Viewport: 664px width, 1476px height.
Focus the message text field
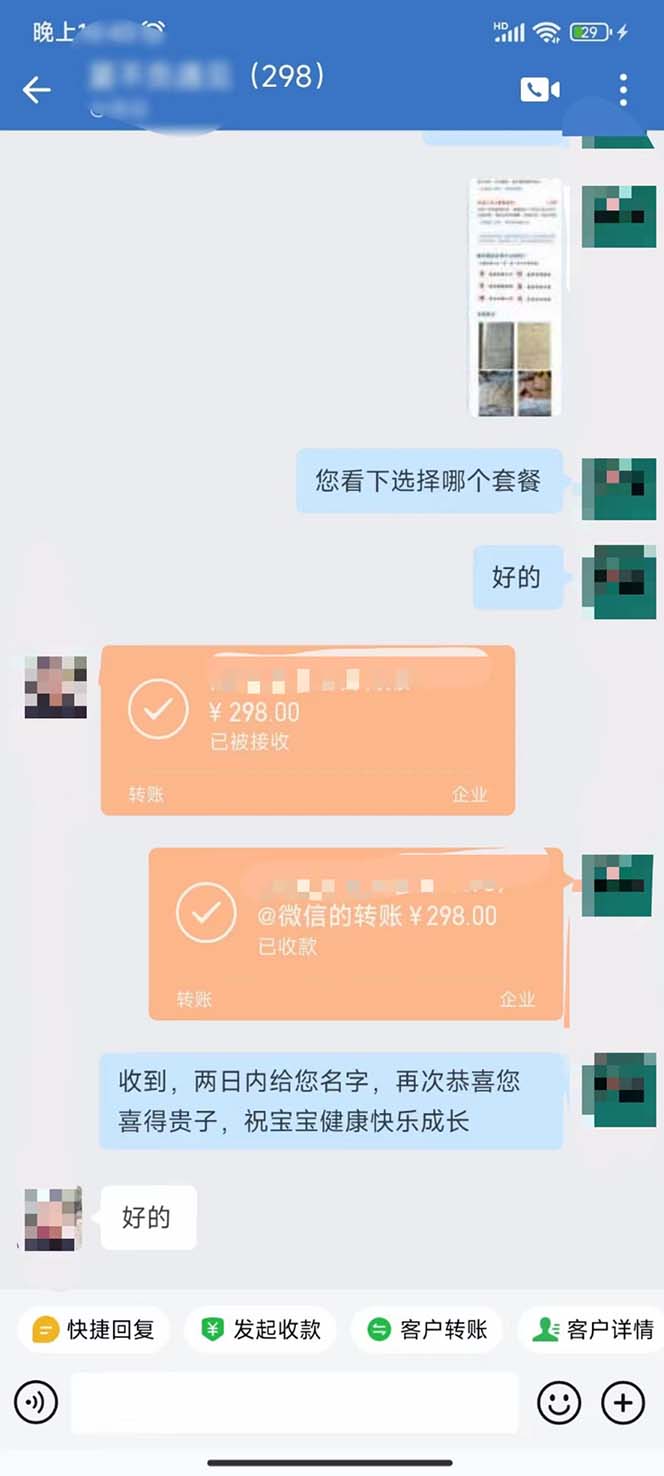tap(294, 1403)
